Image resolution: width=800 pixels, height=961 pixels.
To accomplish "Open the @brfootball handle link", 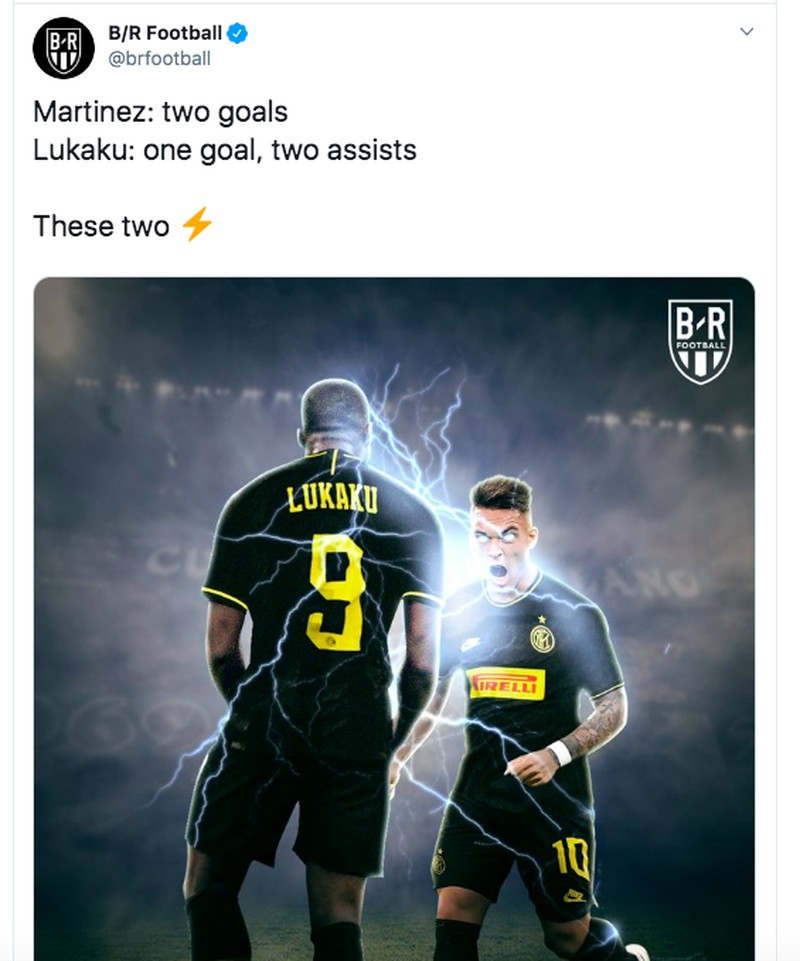I will [159, 59].
